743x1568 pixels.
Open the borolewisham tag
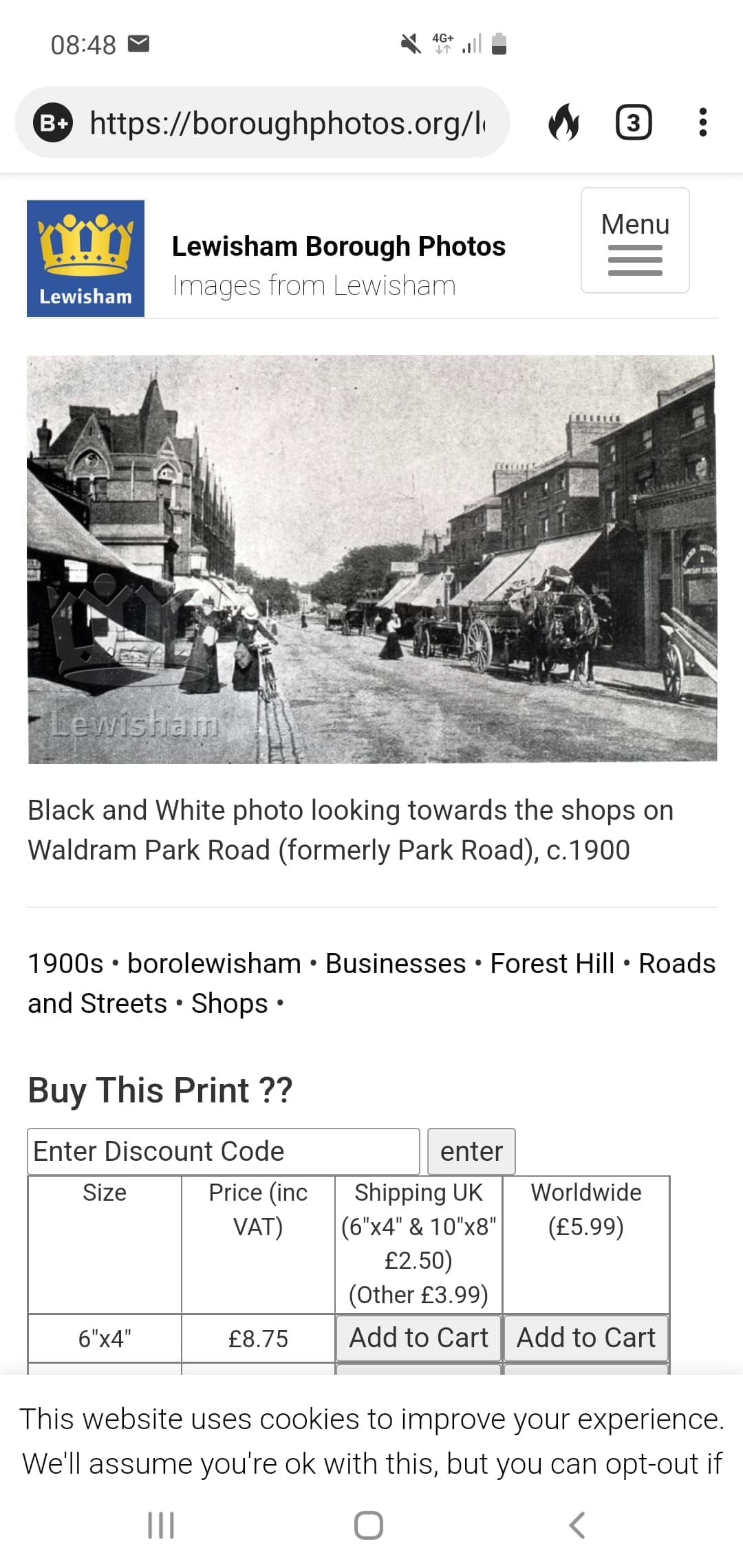214,963
